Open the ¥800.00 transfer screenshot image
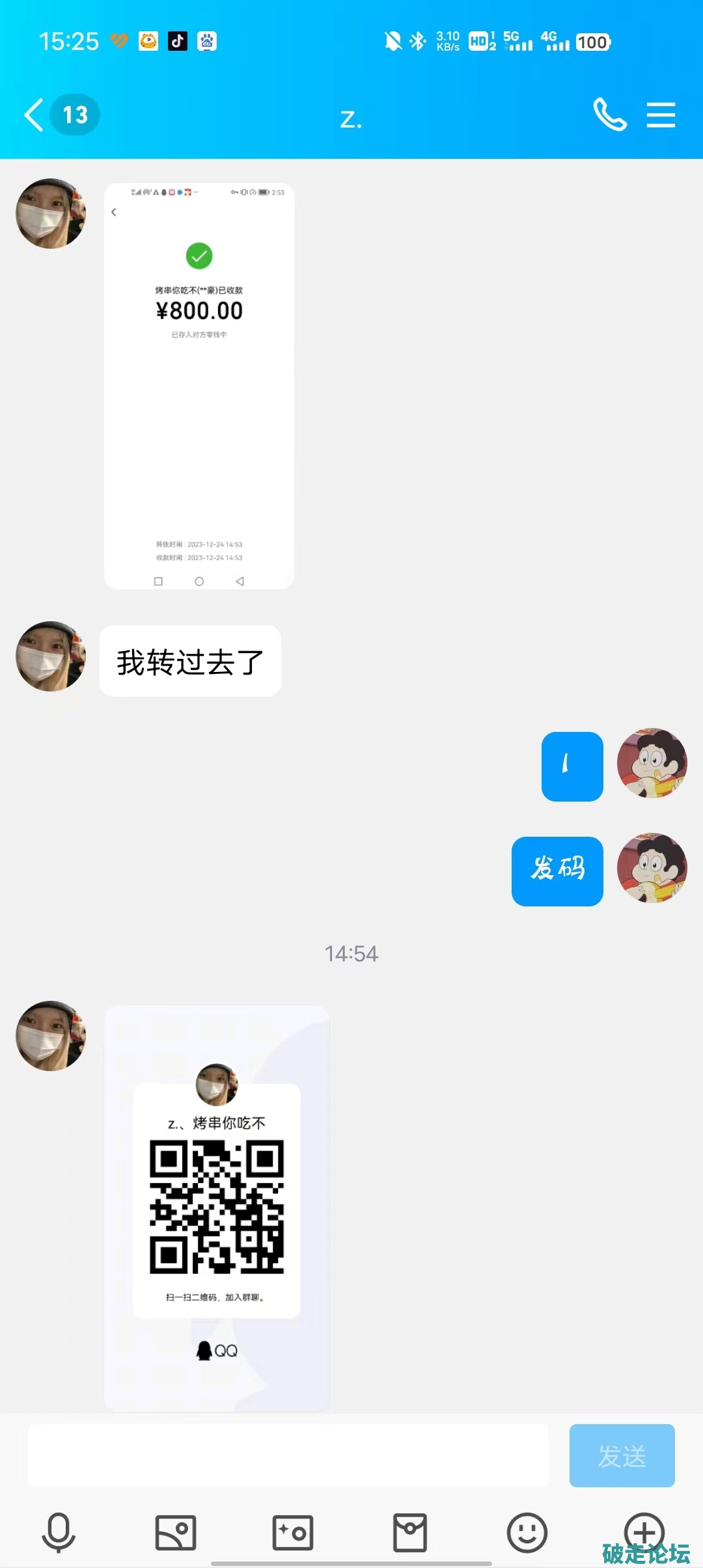Image resolution: width=703 pixels, height=1568 pixels. coord(199,386)
